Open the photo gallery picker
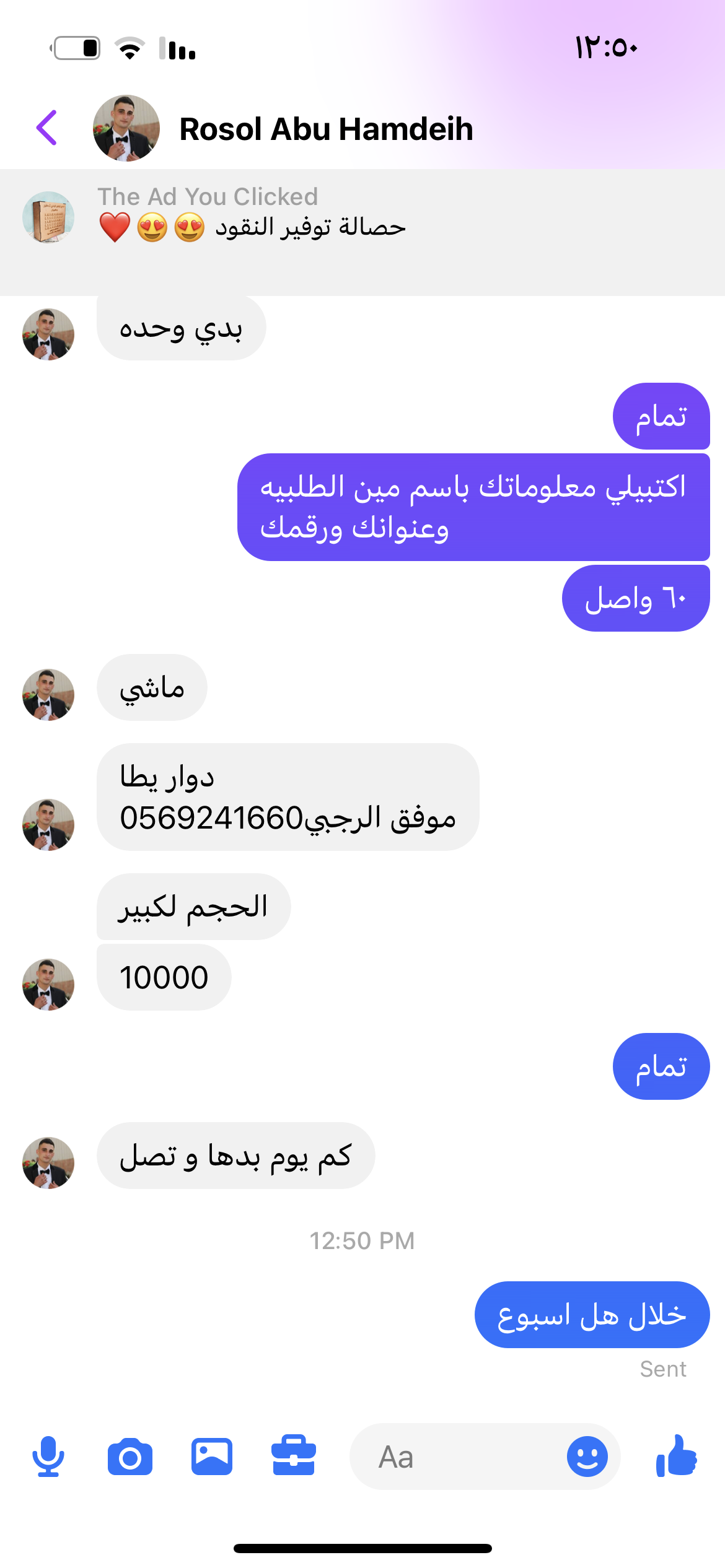Image resolution: width=725 pixels, height=1568 pixels. [212, 1457]
